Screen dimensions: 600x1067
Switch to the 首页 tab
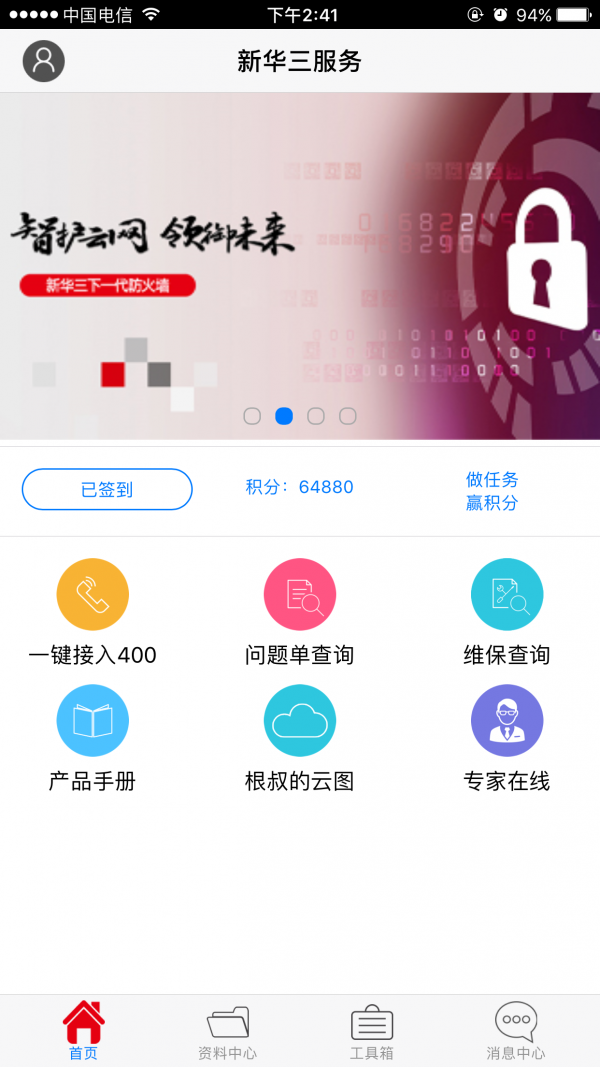click(x=84, y=1030)
